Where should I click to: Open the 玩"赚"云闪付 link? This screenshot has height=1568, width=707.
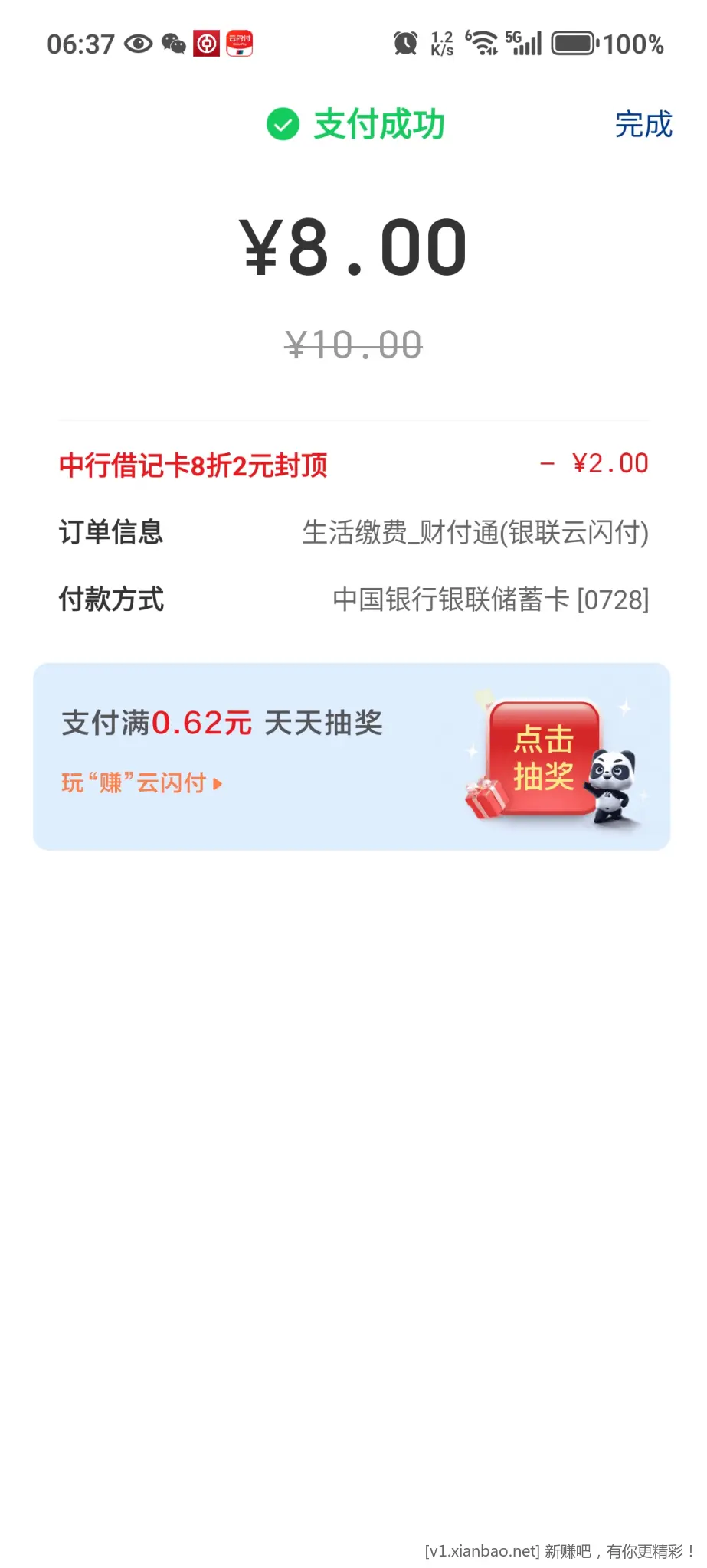pyautogui.click(x=142, y=783)
